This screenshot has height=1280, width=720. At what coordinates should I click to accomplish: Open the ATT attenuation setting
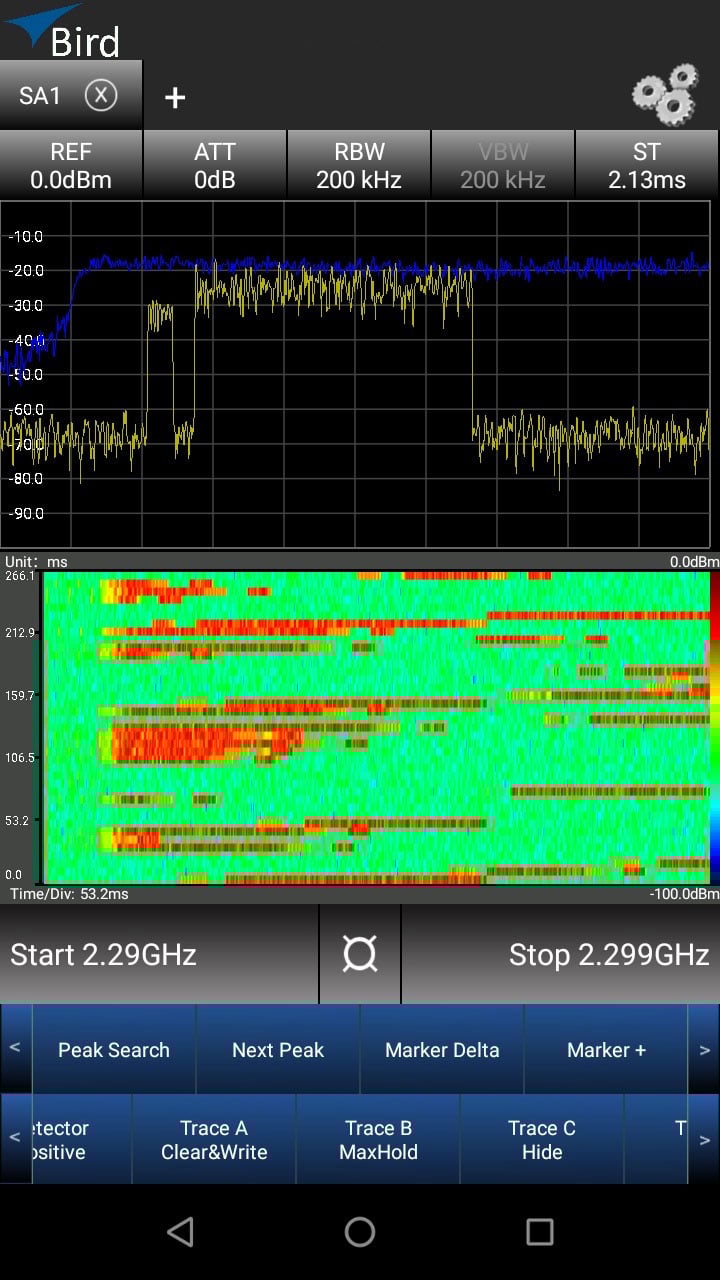(x=215, y=165)
